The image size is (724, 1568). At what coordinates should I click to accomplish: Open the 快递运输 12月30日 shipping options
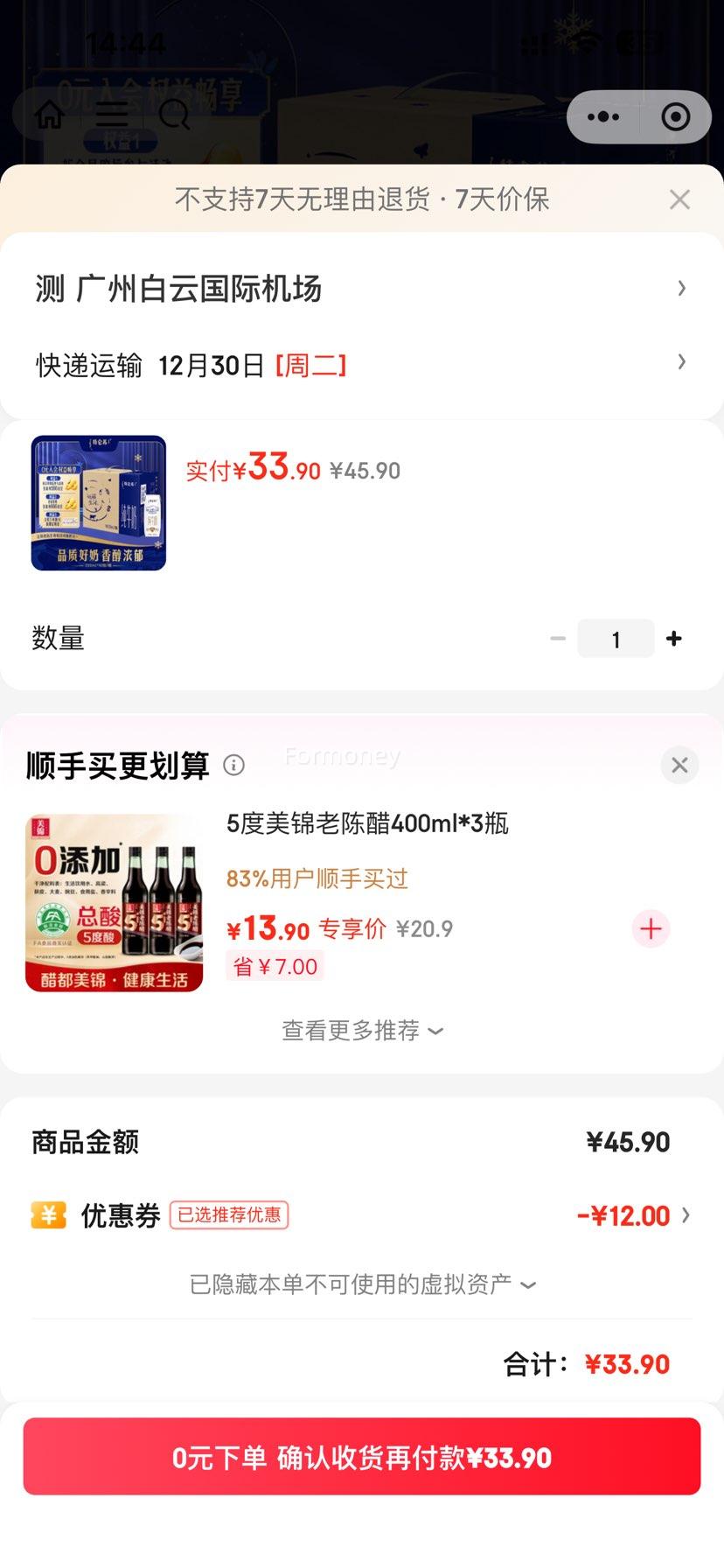point(362,363)
